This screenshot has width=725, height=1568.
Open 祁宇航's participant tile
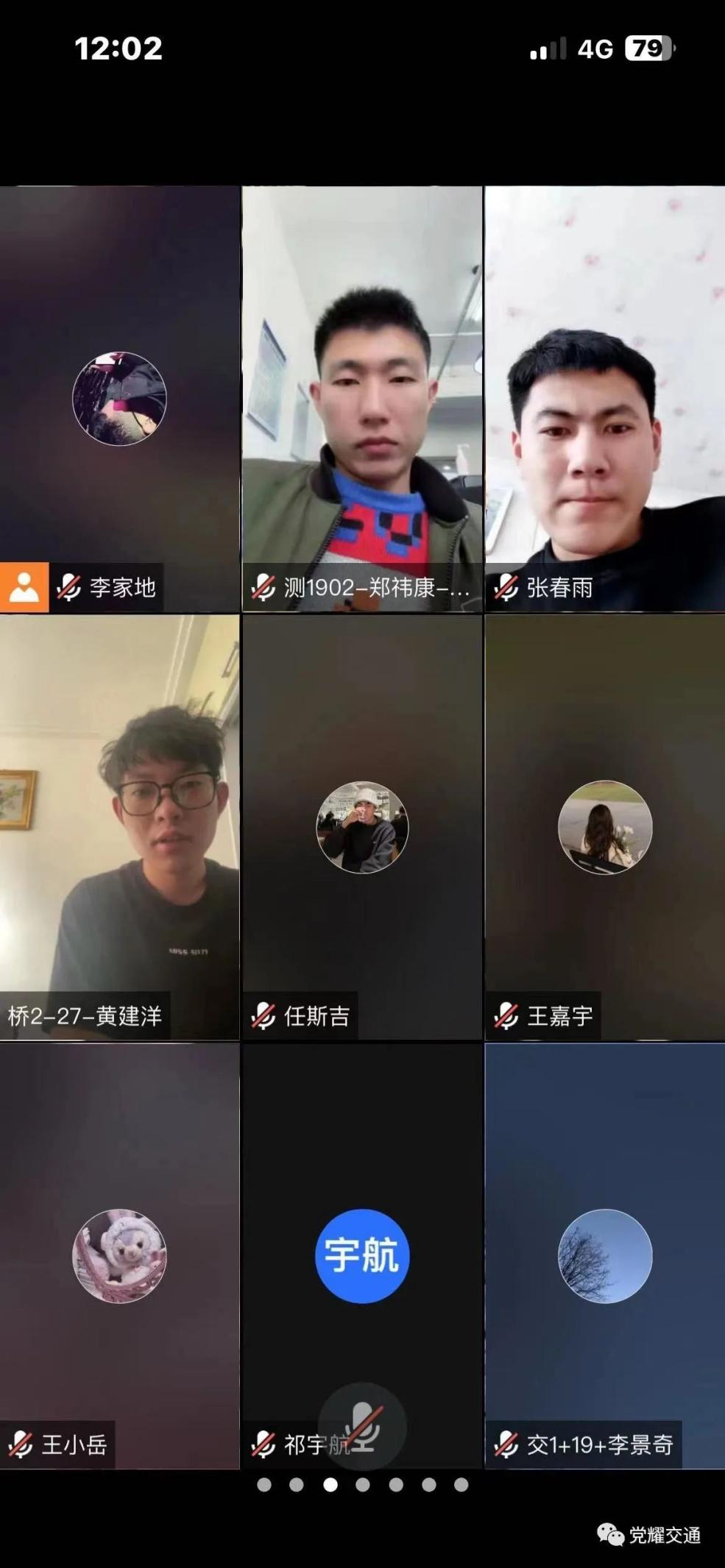tap(361, 1255)
